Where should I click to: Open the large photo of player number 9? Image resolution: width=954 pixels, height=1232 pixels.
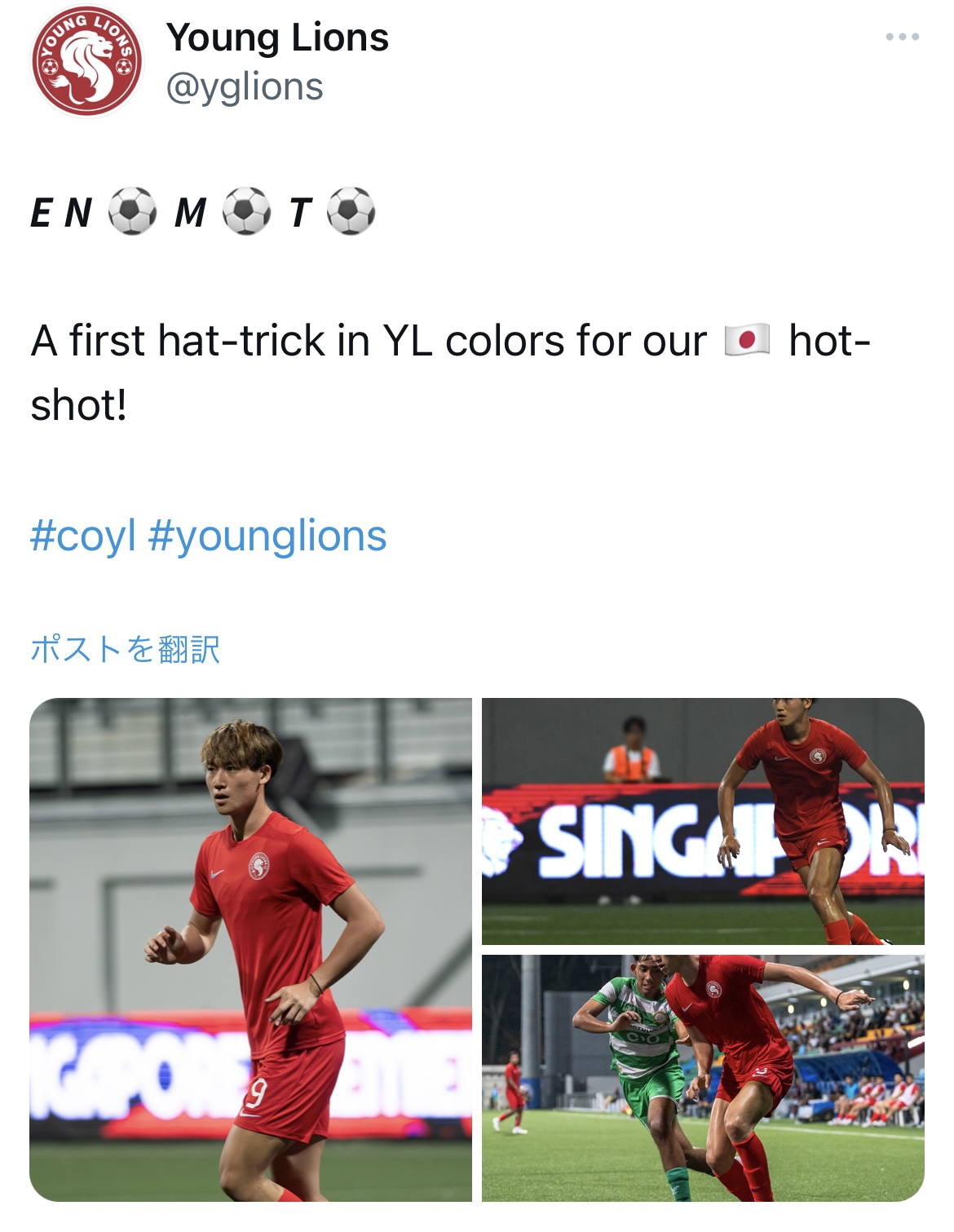point(250,949)
